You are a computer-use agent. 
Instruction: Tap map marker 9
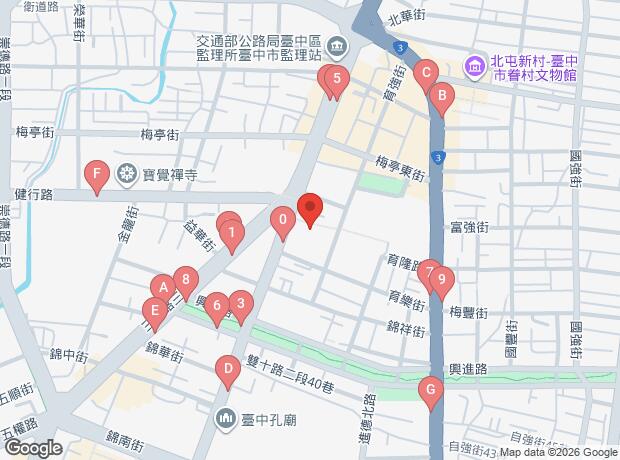point(441,281)
